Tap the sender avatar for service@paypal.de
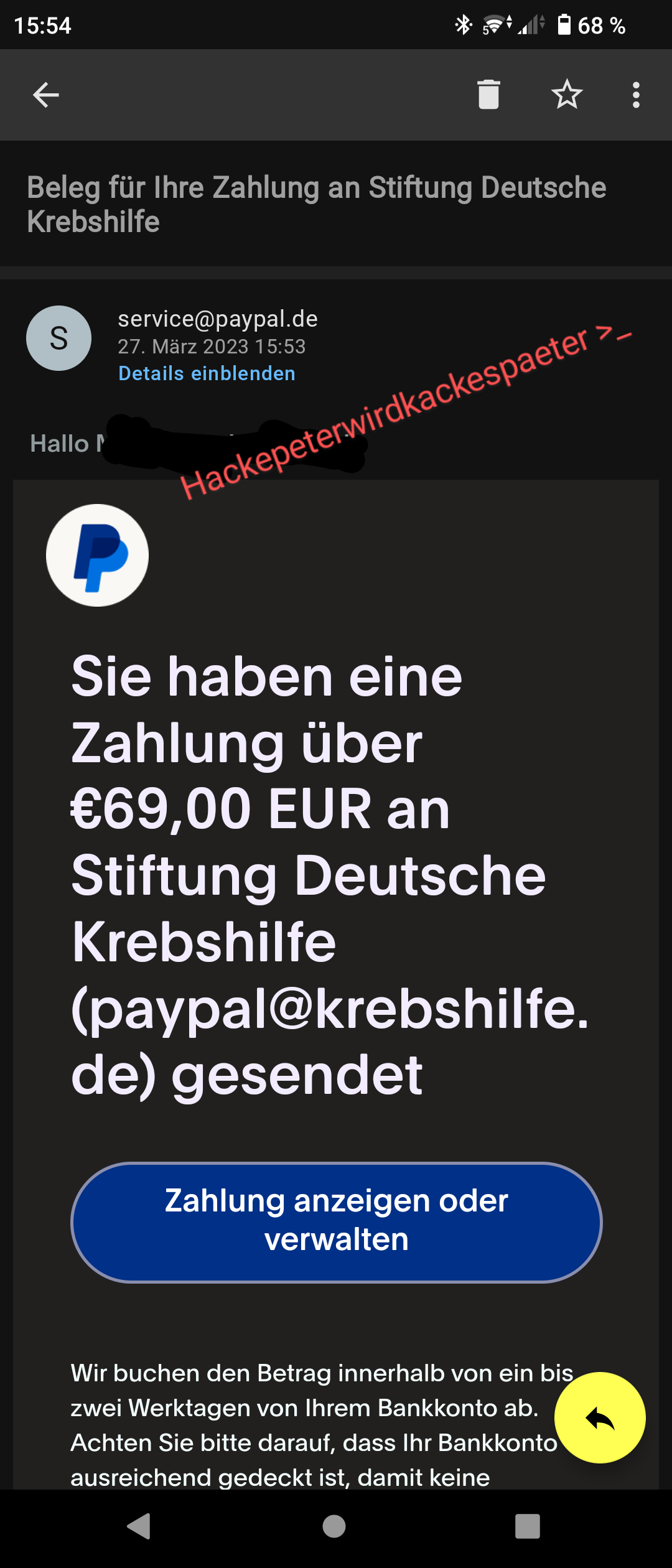This screenshot has width=672, height=1568. pos(58,338)
